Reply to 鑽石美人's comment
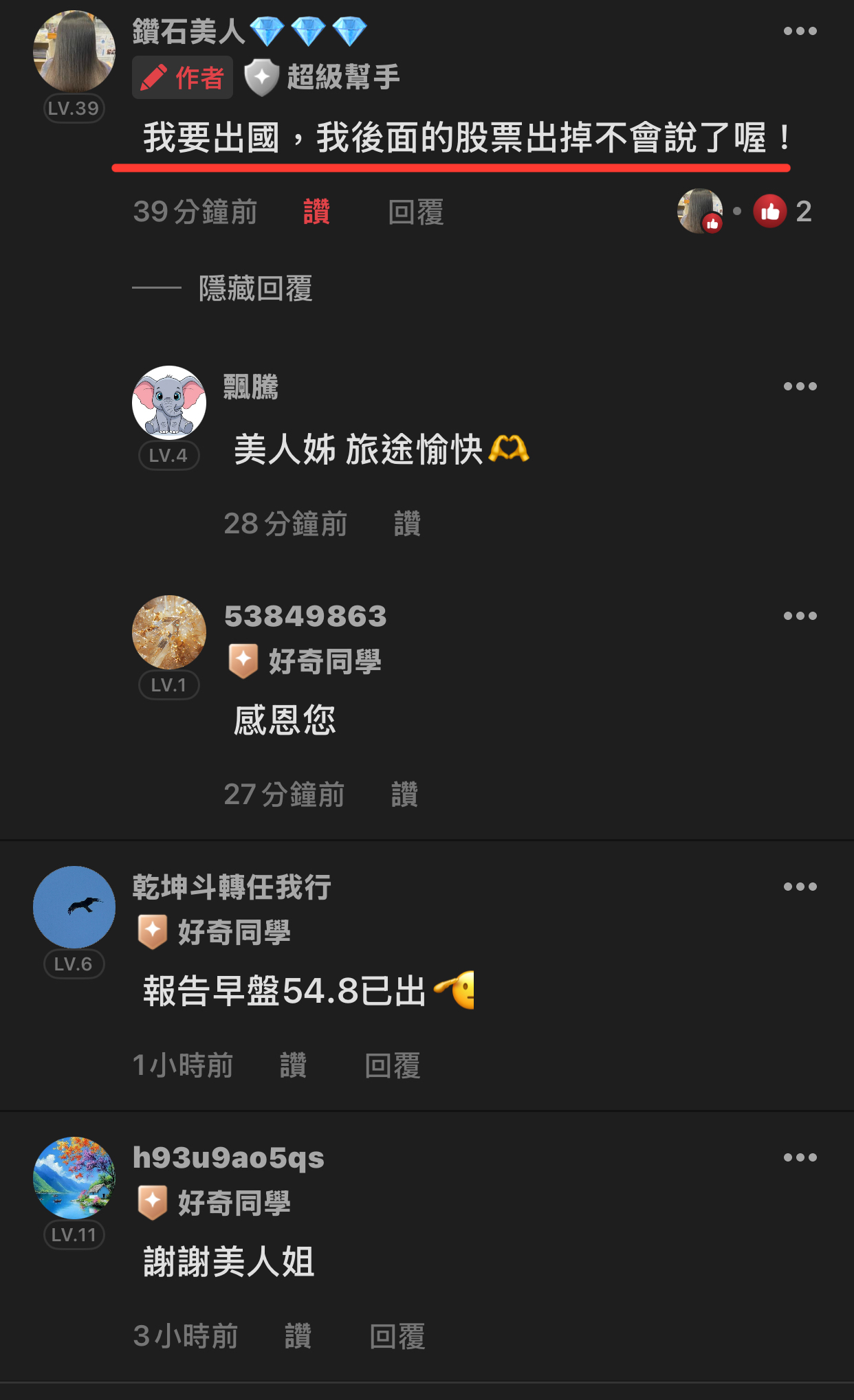 click(416, 212)
